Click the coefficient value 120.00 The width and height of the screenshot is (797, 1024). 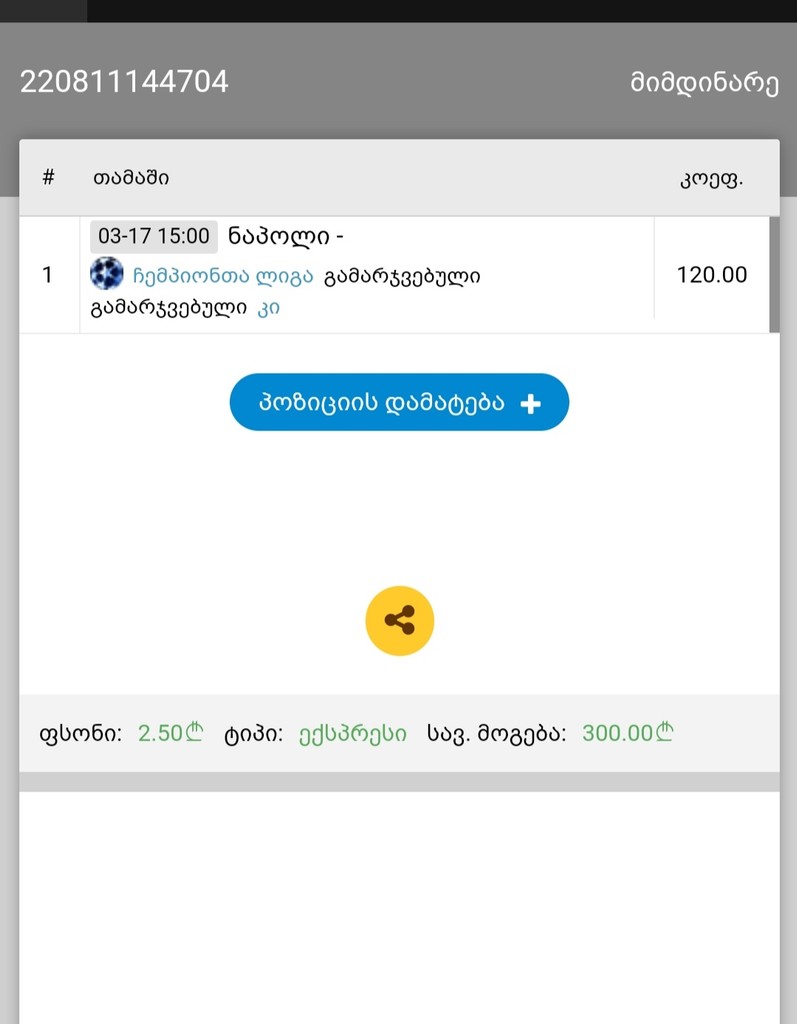click(711, 274)
